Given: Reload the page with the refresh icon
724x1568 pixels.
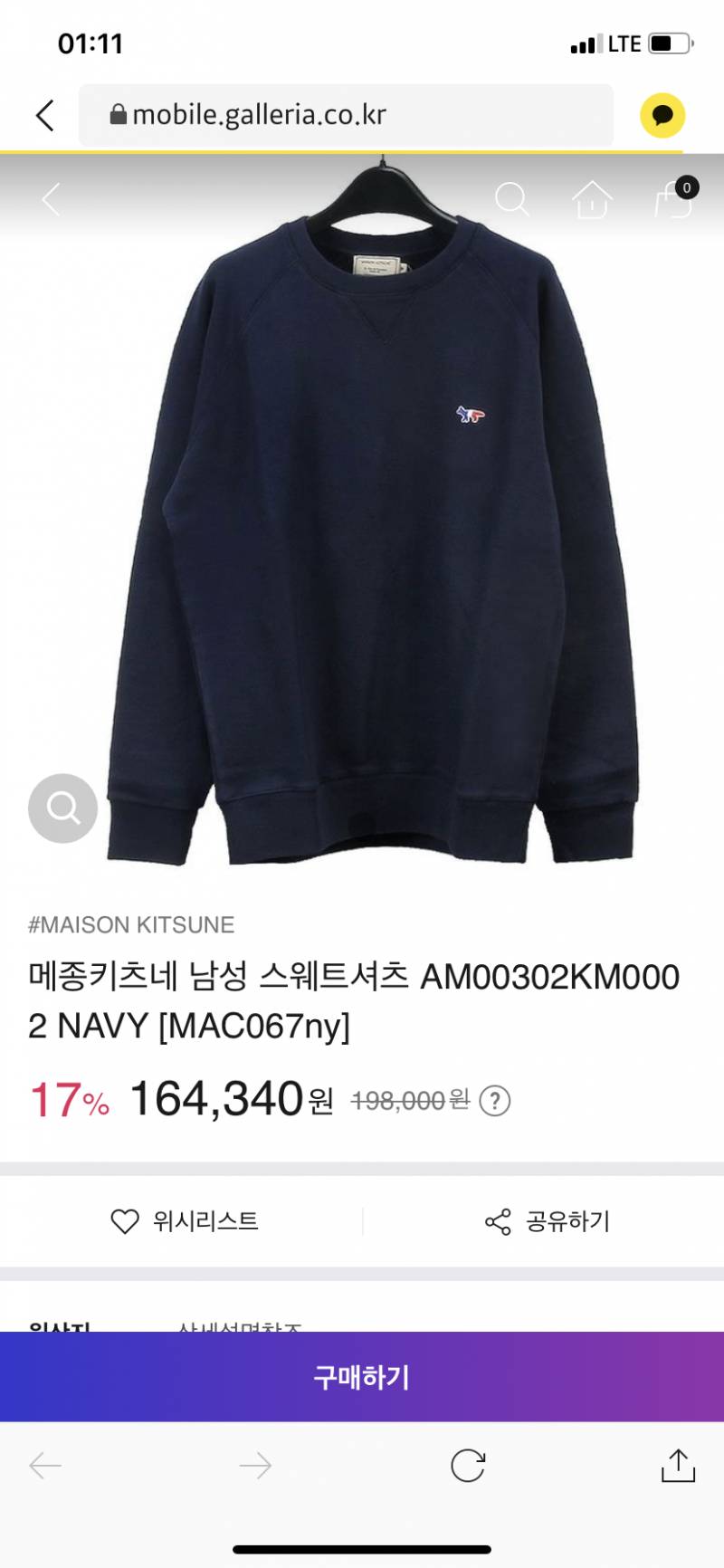Looking at the screenshot, I should tap(464, 1464).
